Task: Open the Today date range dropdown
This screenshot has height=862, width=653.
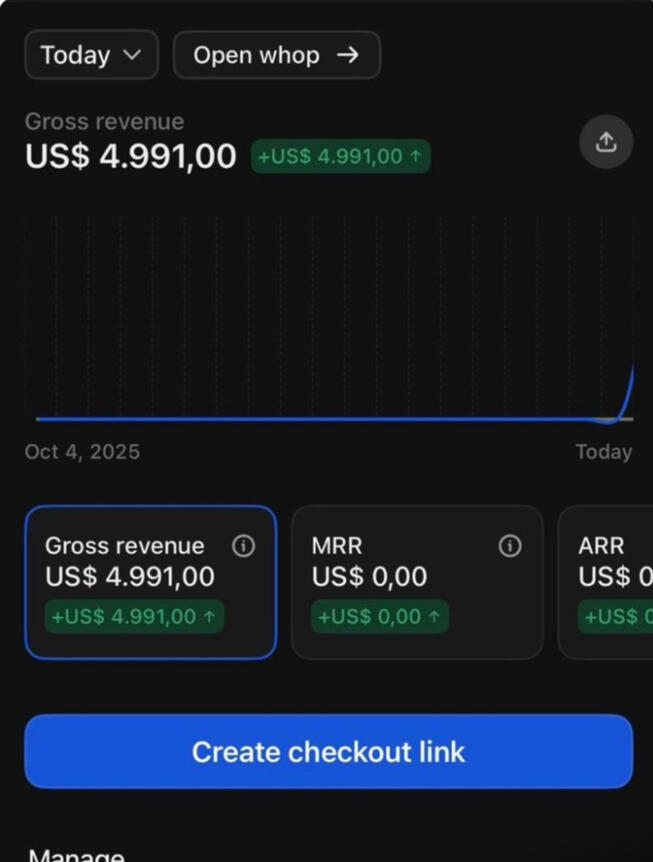Action: coord(91,55)
